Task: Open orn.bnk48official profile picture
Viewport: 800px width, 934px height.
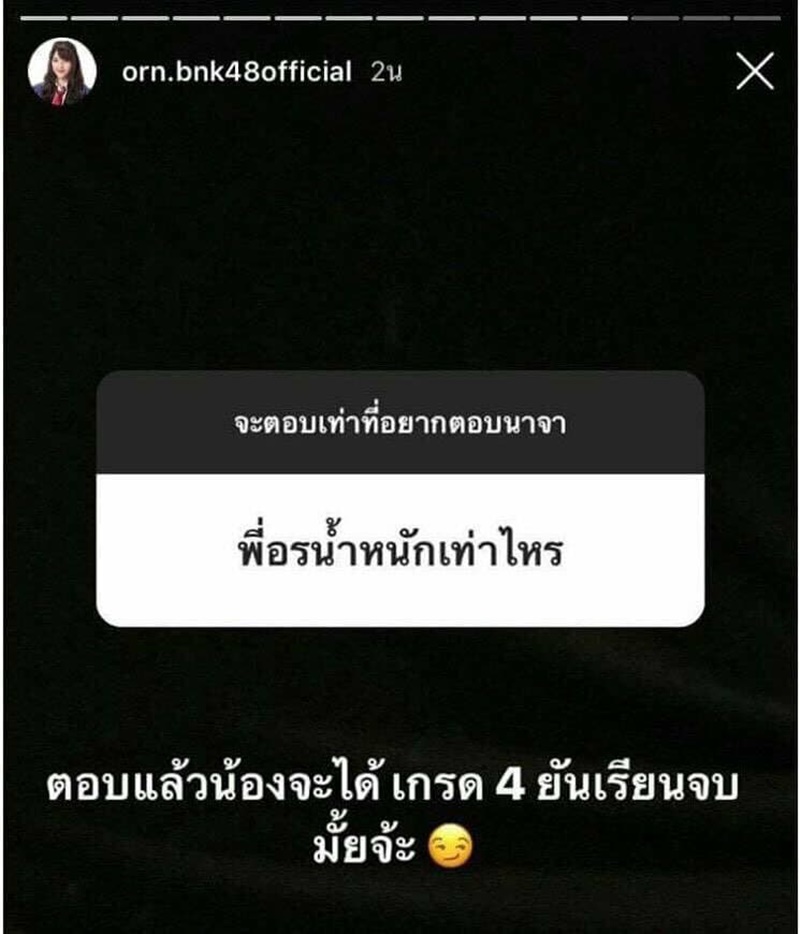Action: point(62,73)
